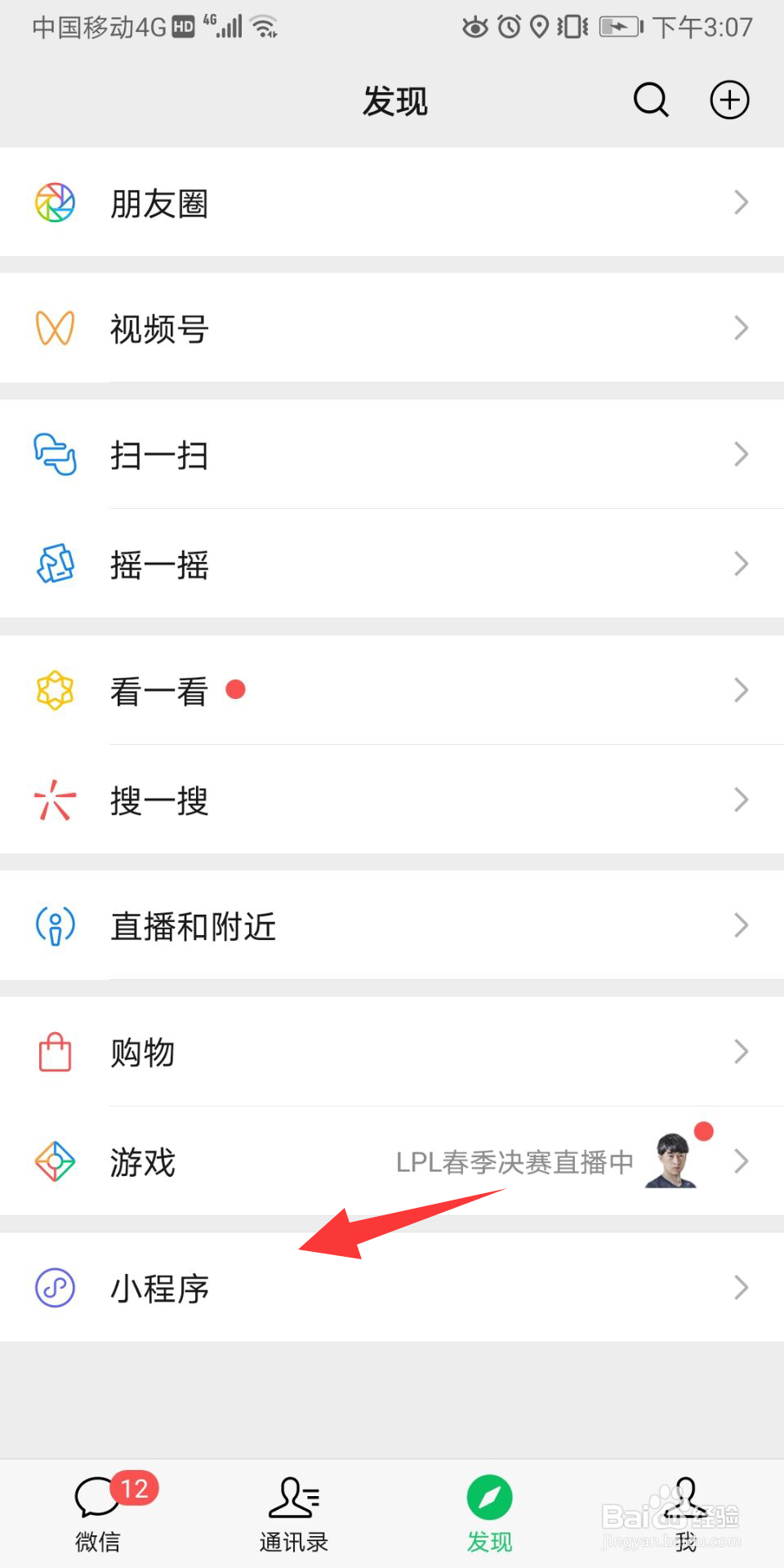
Task: Expand the Games row chevron
Action: [x=740, y=1160]
